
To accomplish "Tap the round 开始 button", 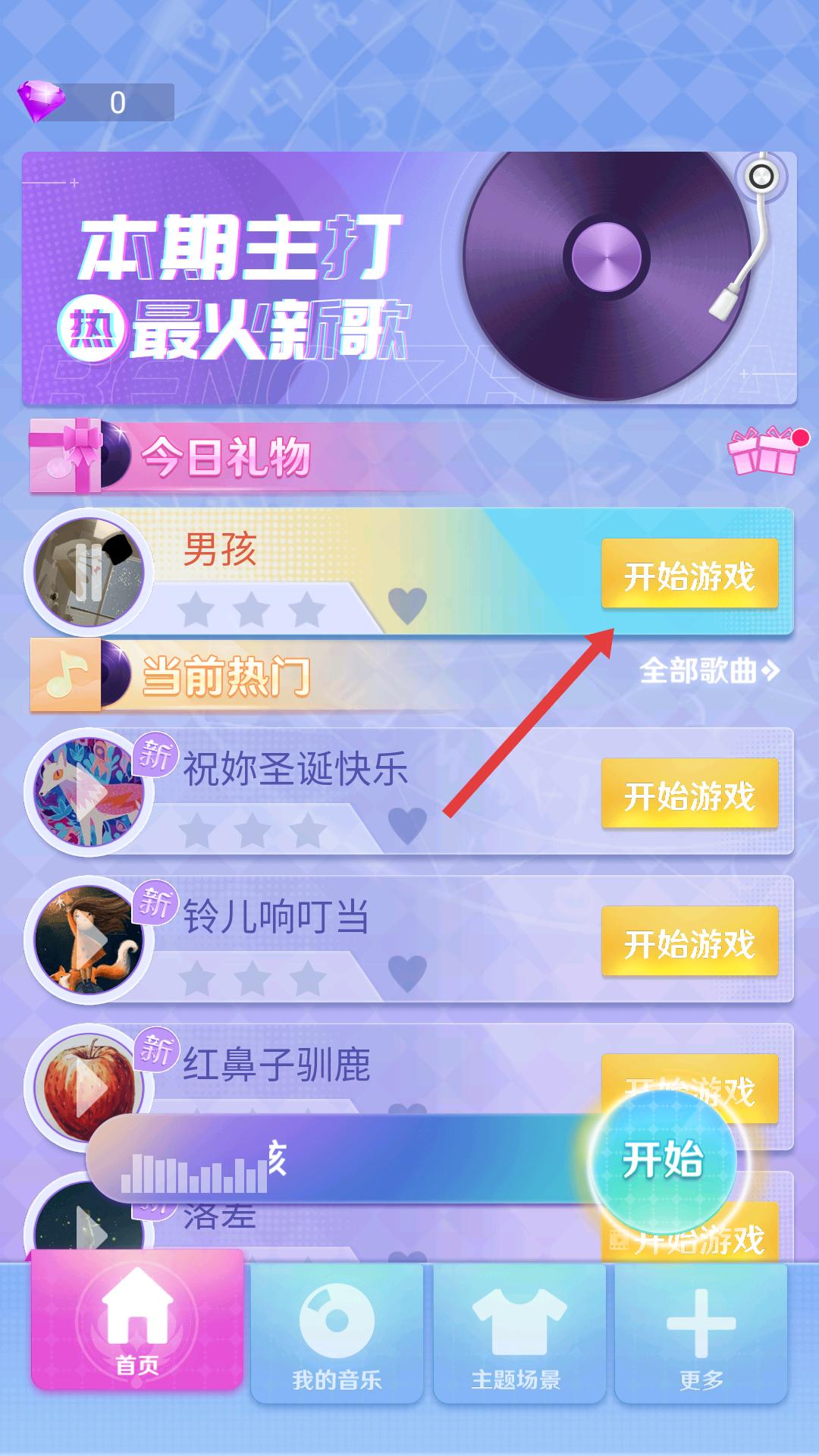I will coord(663,1160).
